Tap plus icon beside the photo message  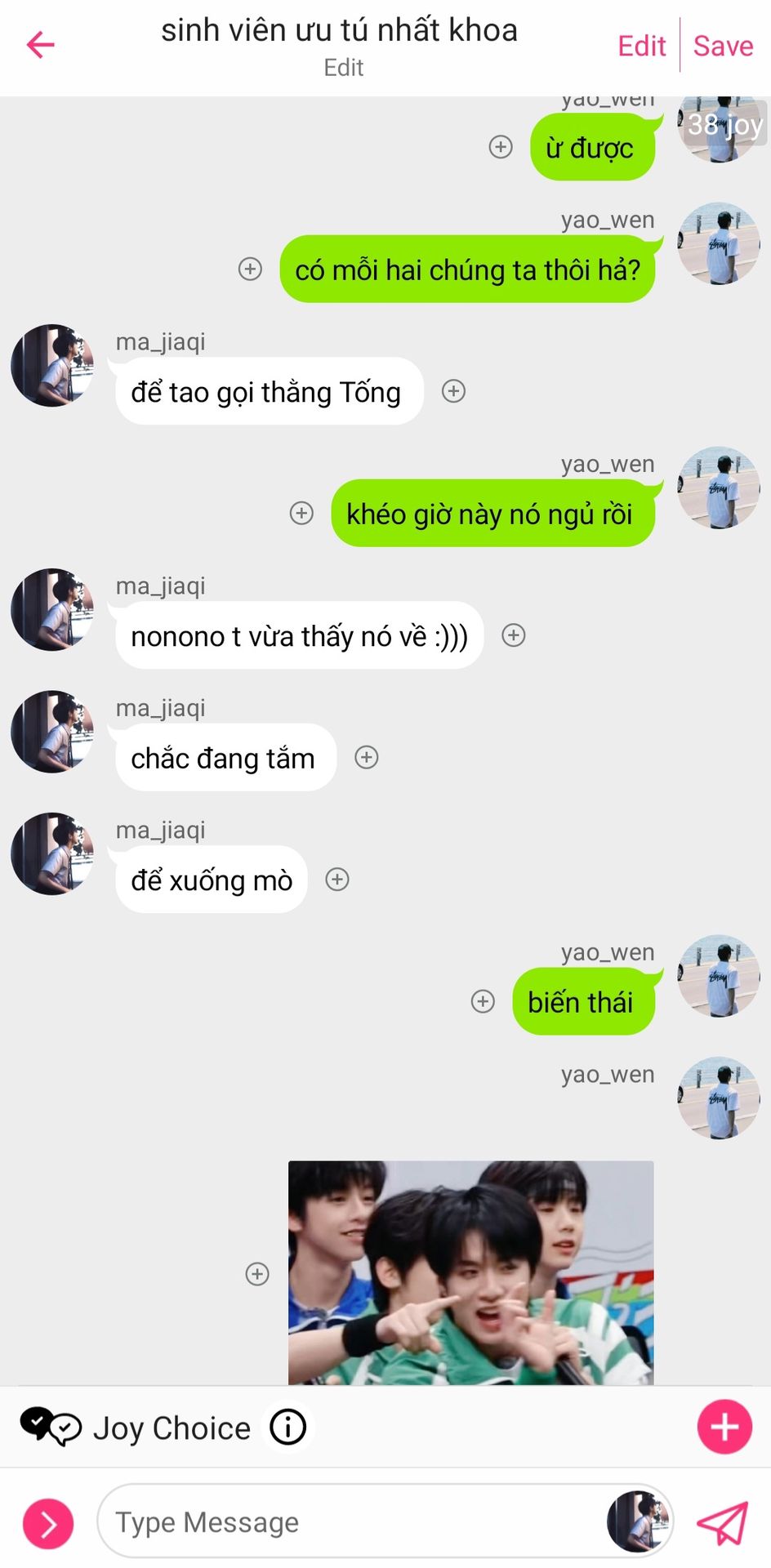click(x=257, y=1274)
